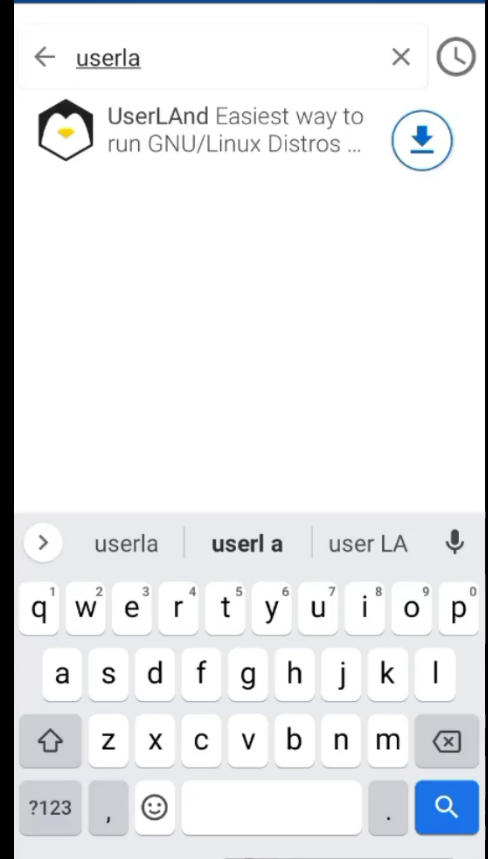Image resolution: width=488 pixels, height=859 pixels.
Task: Start voice input with the microphone
Action: 455,543
